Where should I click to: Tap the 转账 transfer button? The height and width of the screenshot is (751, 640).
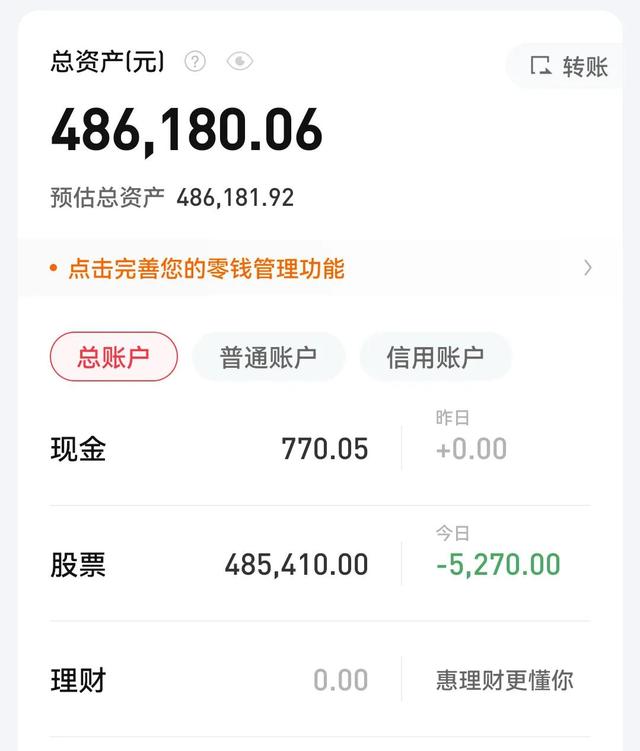[x=569, y=67]
